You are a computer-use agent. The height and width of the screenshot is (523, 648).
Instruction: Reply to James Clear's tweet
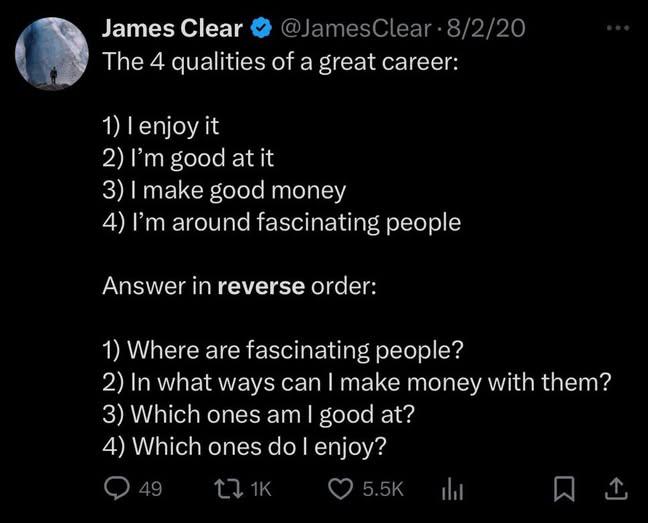[x=118, y=488]
